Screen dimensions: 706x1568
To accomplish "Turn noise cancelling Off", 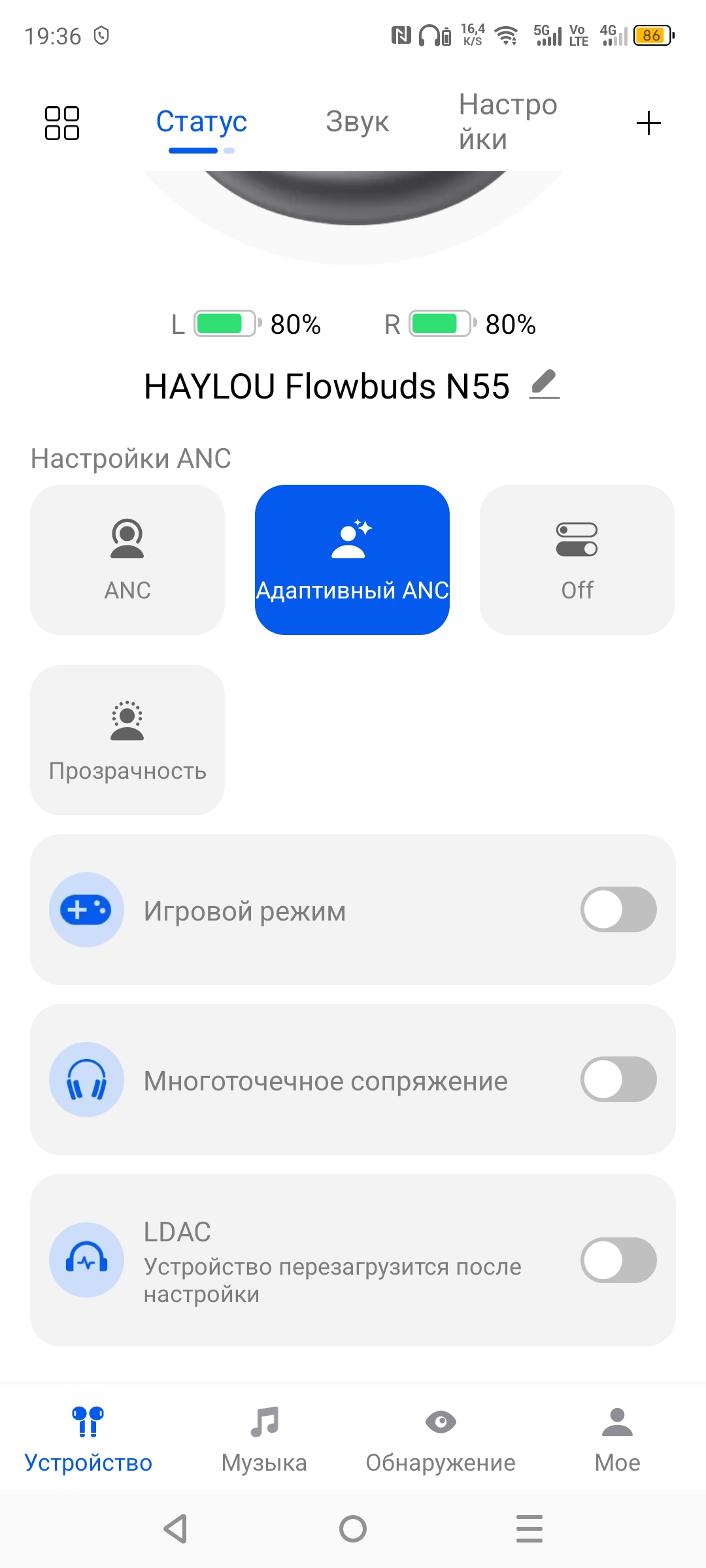I will click(577, 560).
